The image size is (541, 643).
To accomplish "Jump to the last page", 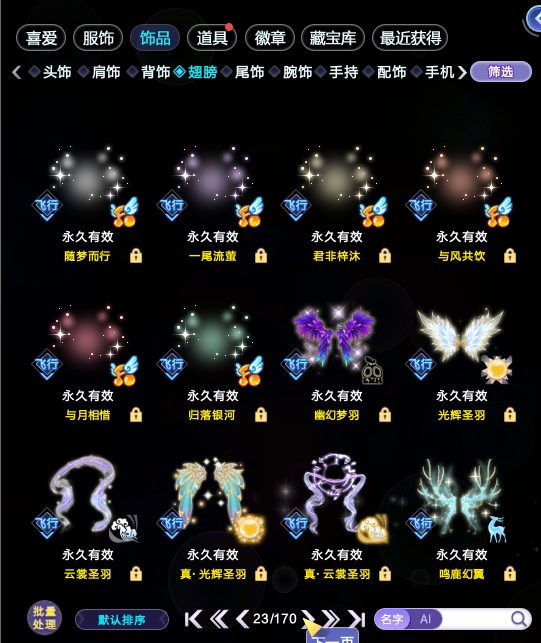I will click(x=356, y=619).
